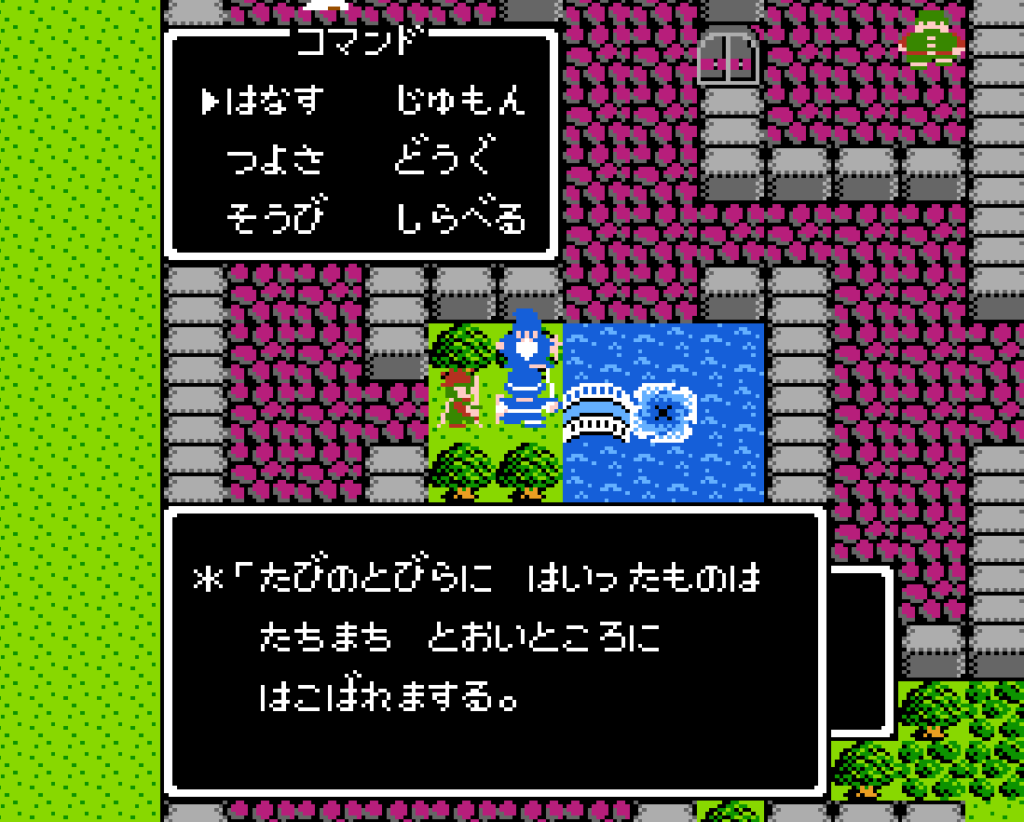Select the はなす (Talk) command

[274, 101]
